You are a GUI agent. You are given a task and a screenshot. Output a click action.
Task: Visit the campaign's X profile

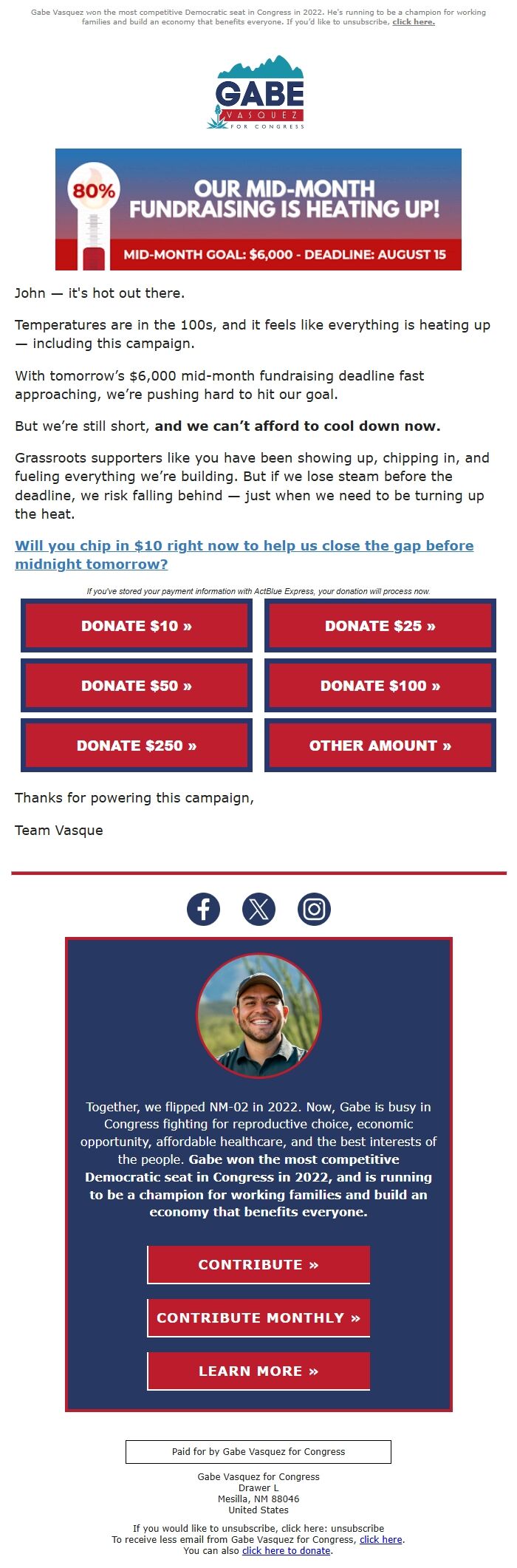(258, 909)
